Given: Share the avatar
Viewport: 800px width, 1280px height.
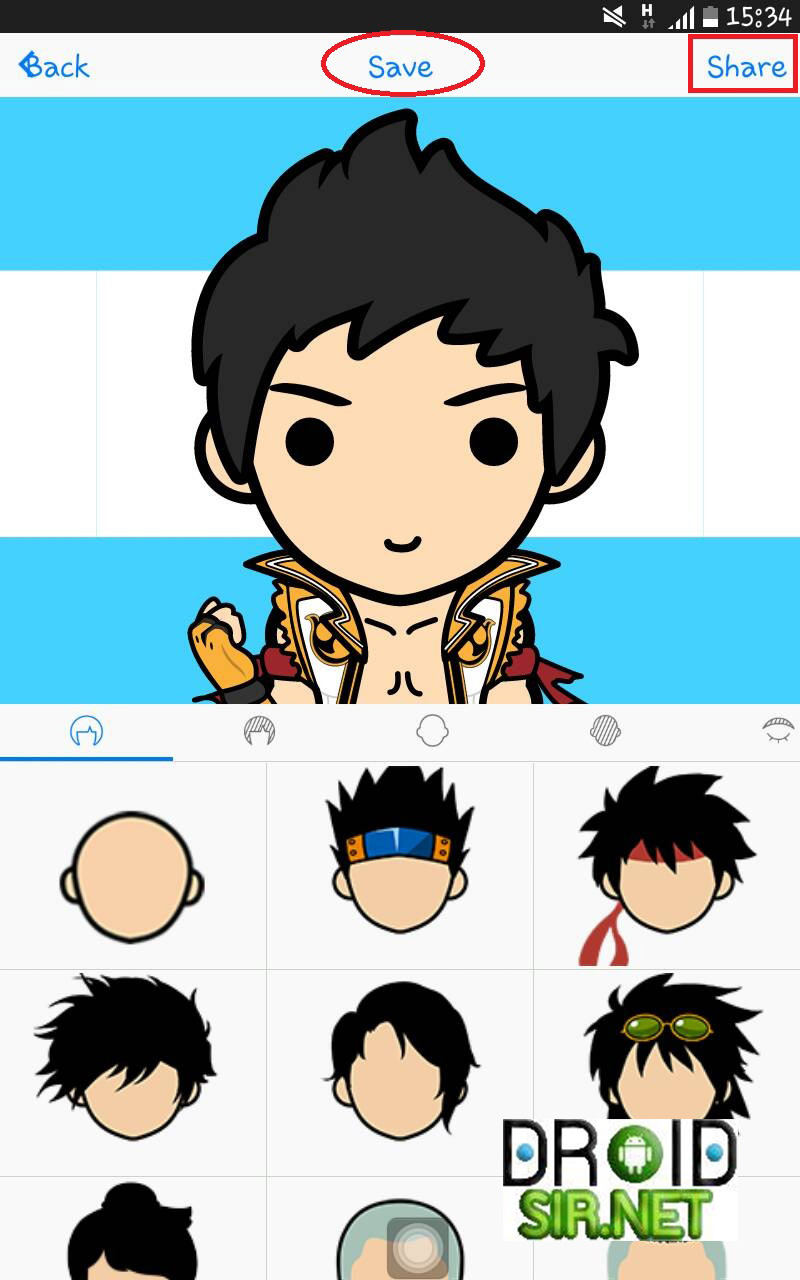Looking at the screenshot, I should tap(744, 66).
